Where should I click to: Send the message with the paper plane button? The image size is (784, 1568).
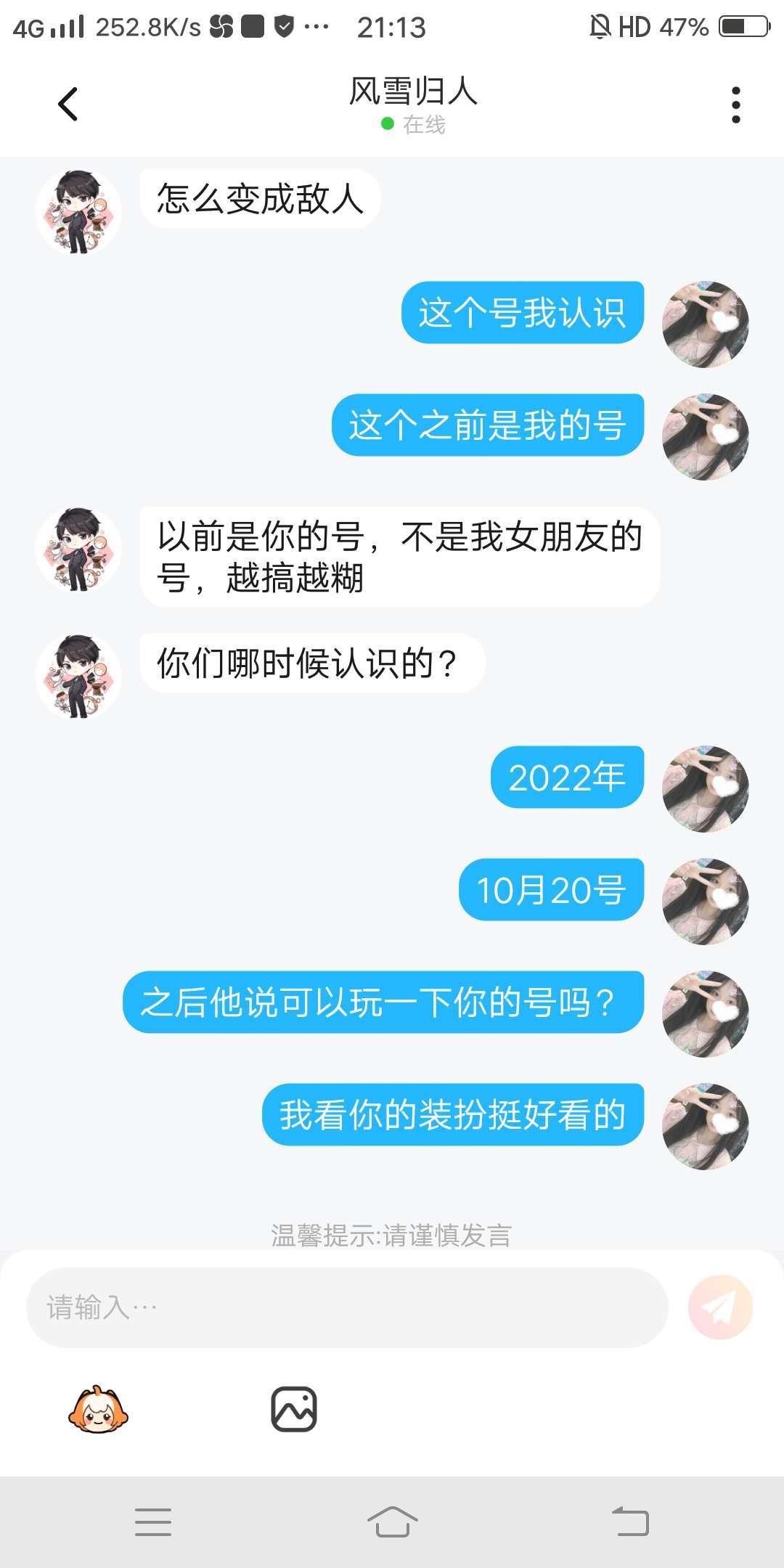720,1307
